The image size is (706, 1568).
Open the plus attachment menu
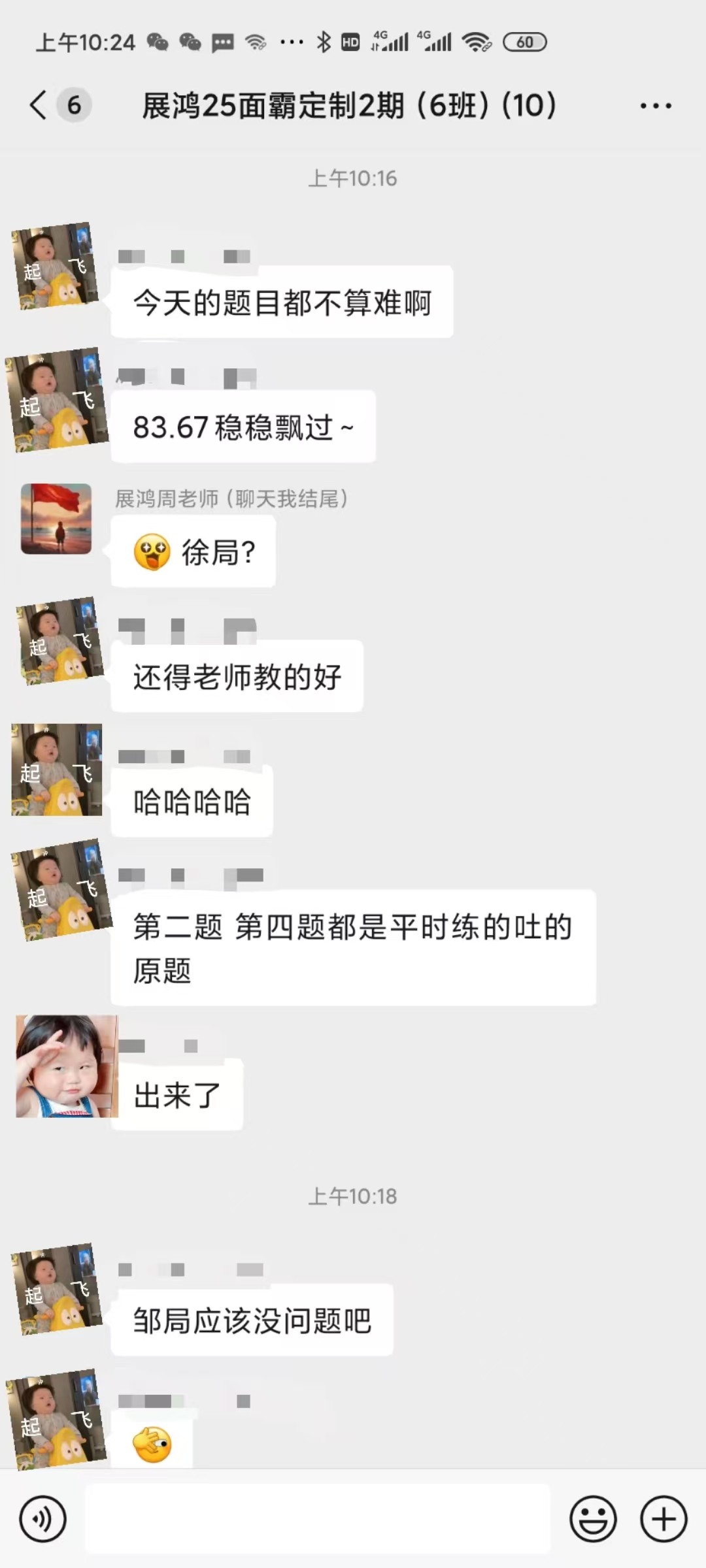click(x=663, y=1518)
